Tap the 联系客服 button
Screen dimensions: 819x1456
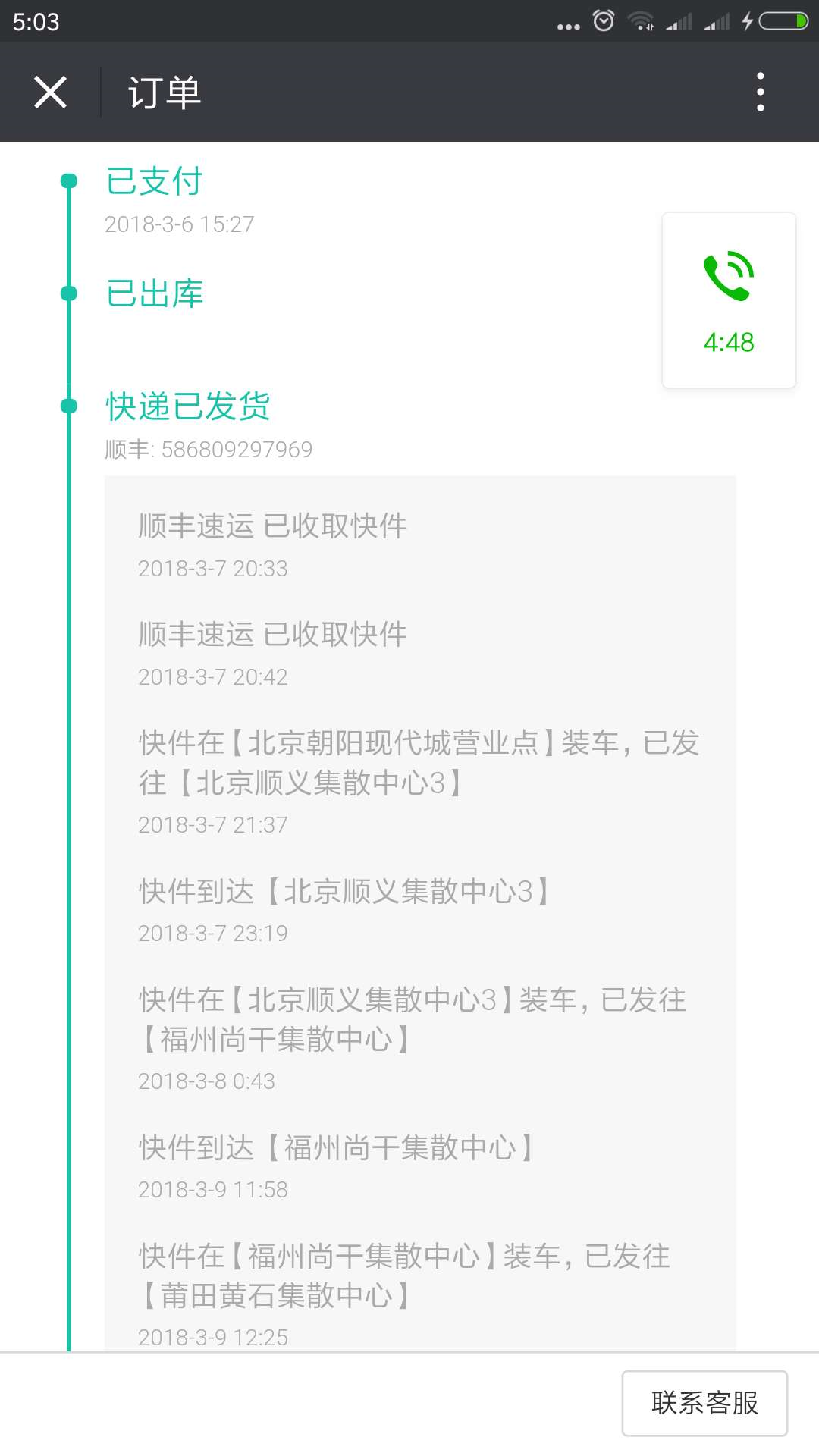704,1403
